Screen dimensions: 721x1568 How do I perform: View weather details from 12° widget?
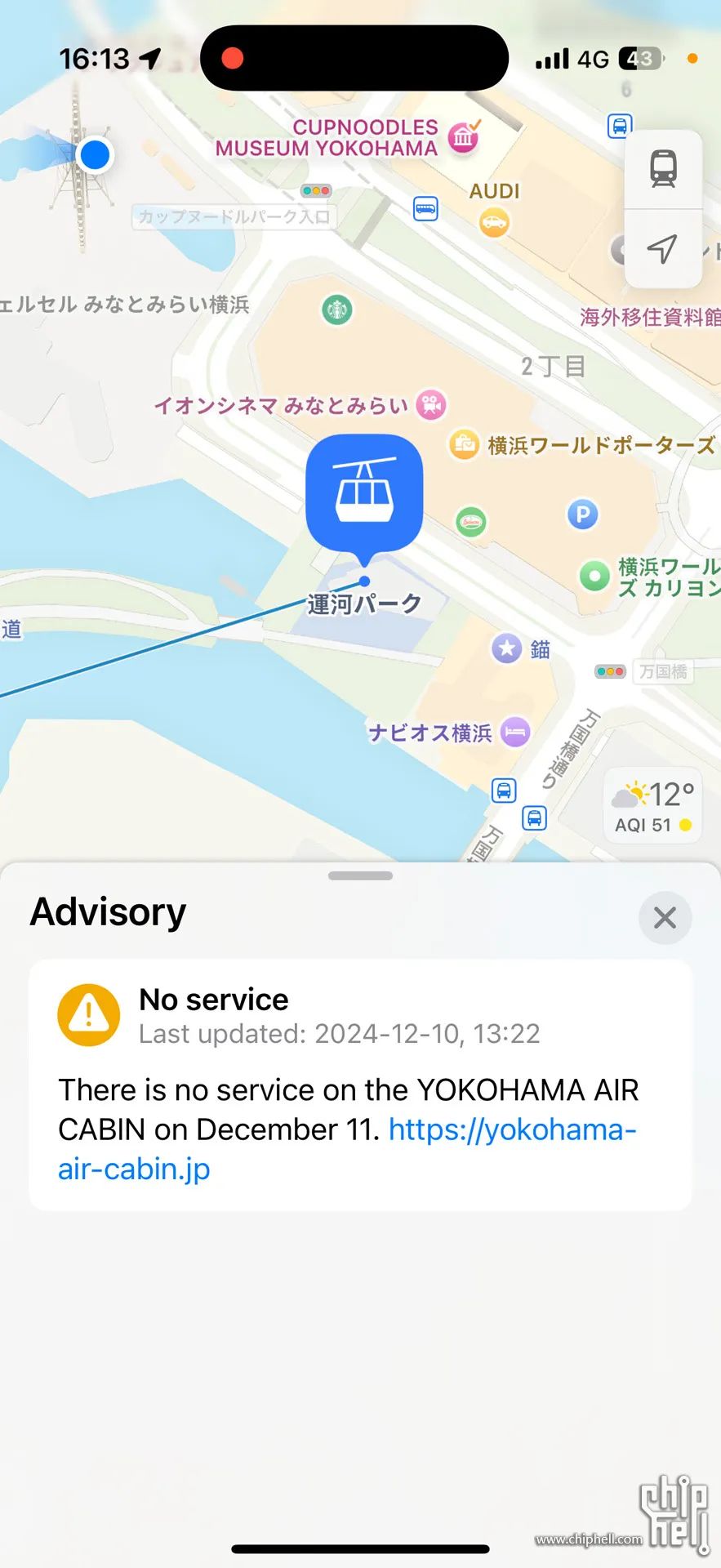654,804
